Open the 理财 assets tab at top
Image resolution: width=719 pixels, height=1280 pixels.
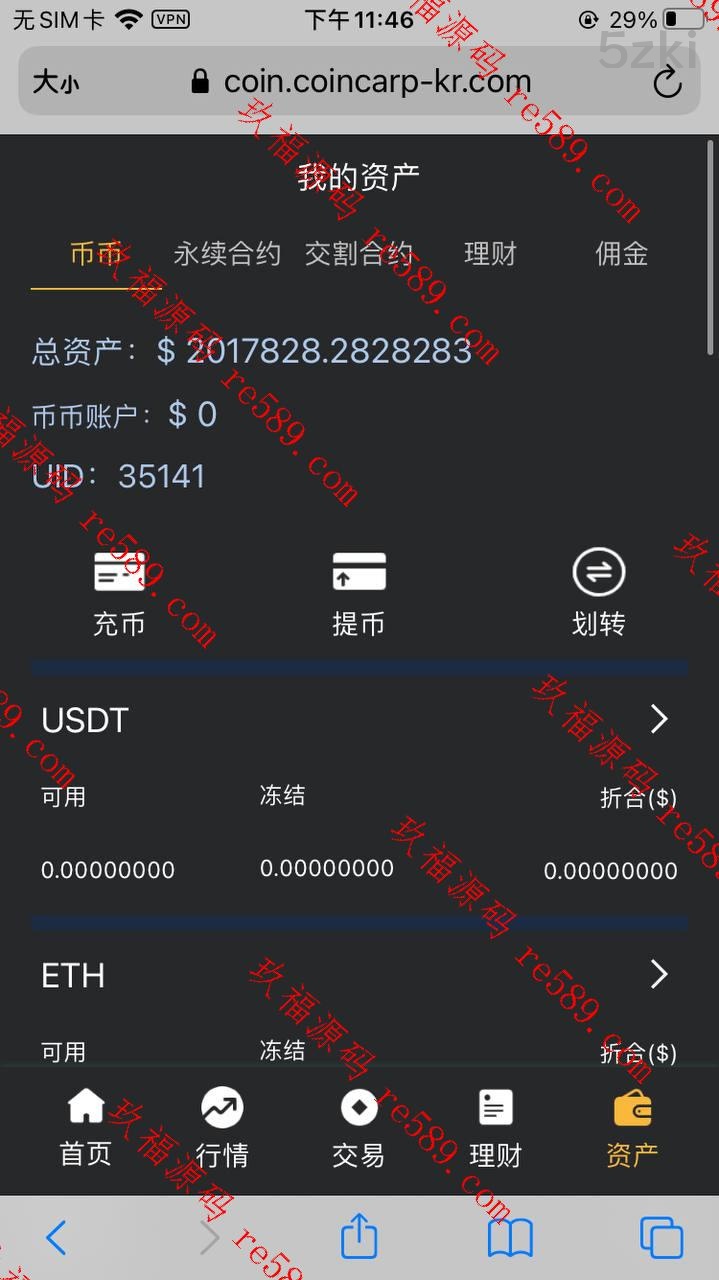[x=490, y=254]
